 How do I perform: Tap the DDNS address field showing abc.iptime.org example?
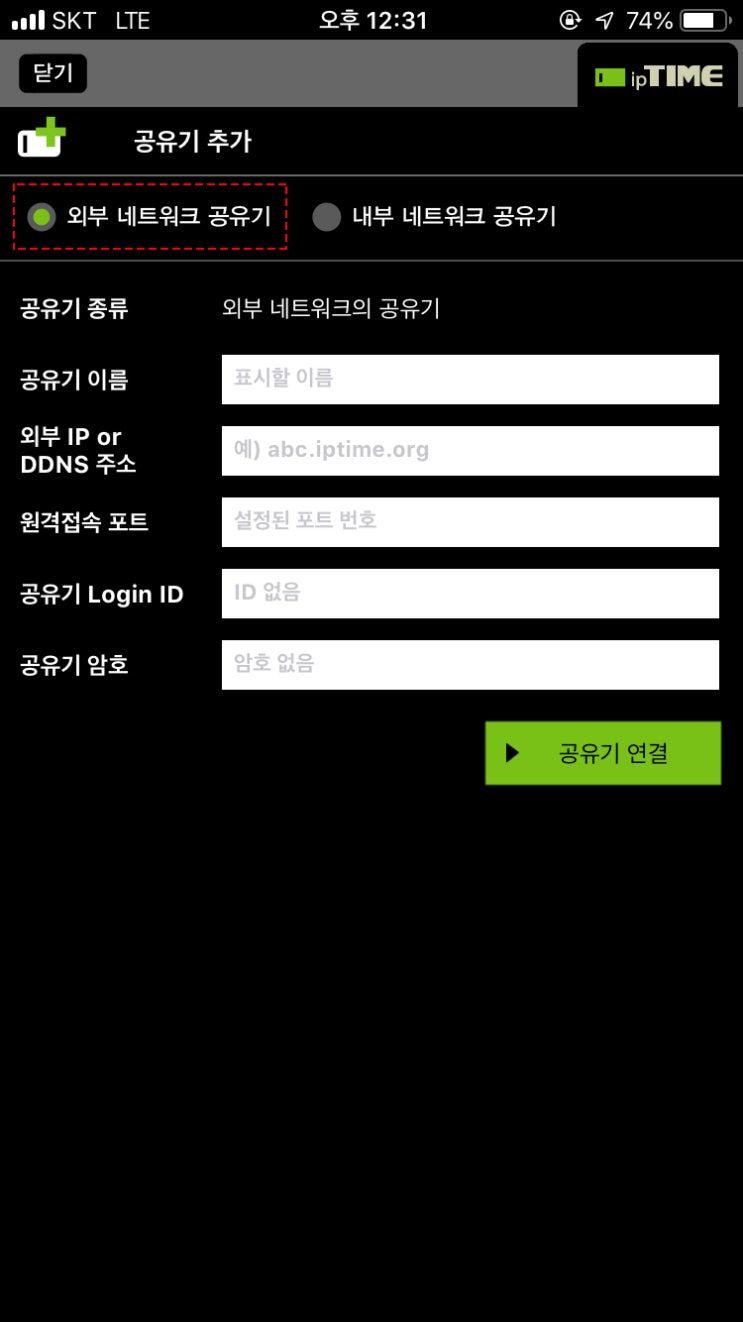[x=470, y=450]
